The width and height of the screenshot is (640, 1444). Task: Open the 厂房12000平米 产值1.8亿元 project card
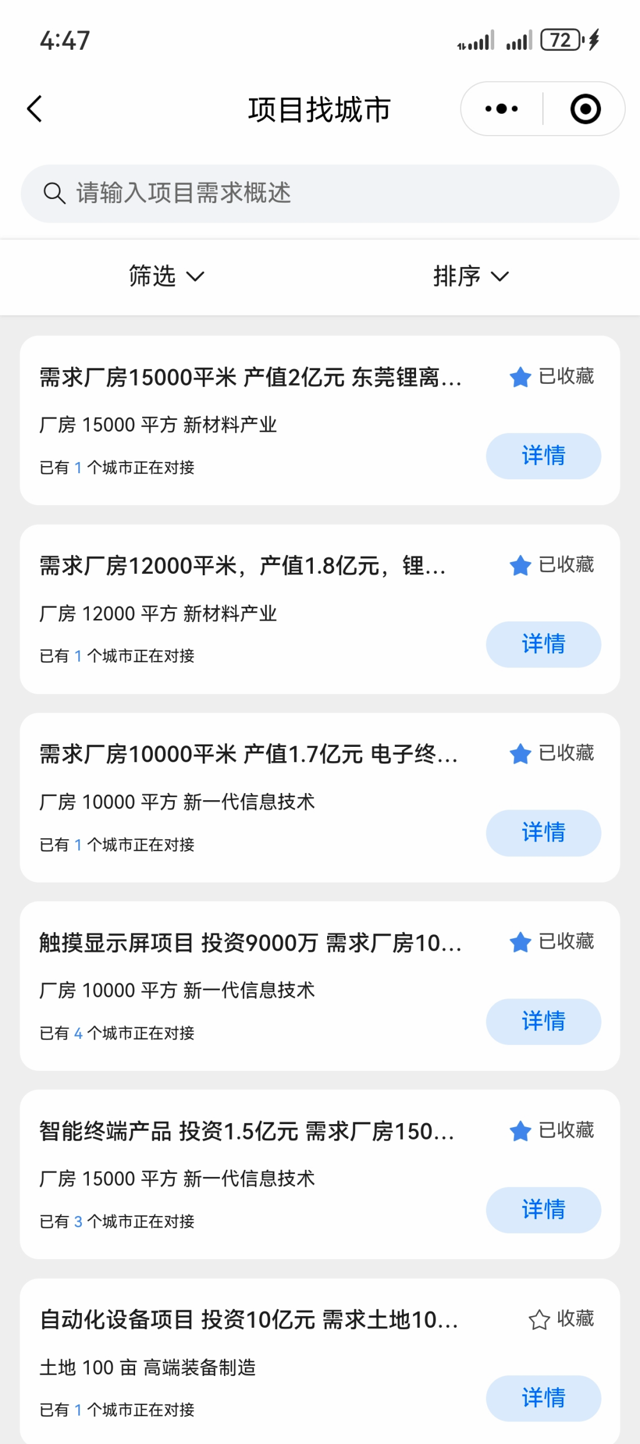click(x=320, y=609)
